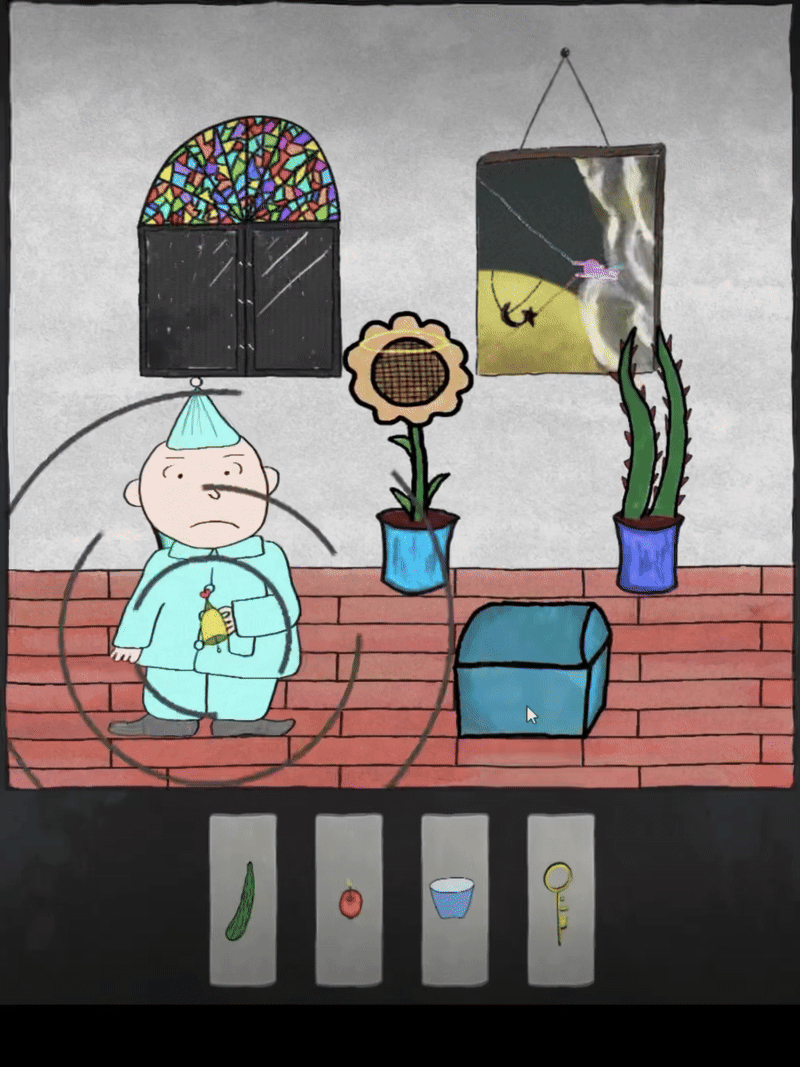The width and height of the screenshot is (800, 1067).
Task: Select the cucumber in the inventory
Action: pos(242,900)
